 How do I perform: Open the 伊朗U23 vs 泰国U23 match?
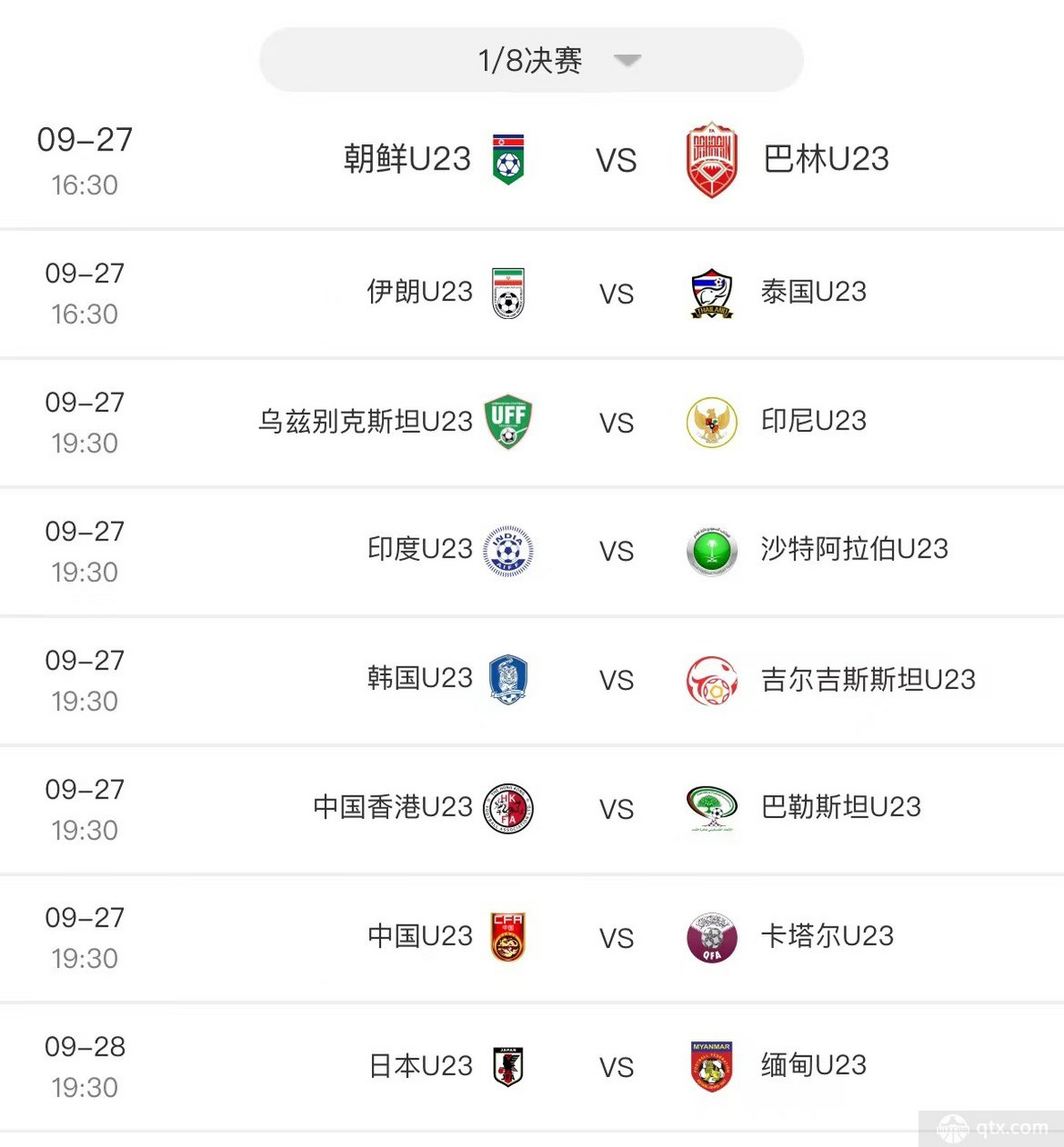(x=617, y=293)
